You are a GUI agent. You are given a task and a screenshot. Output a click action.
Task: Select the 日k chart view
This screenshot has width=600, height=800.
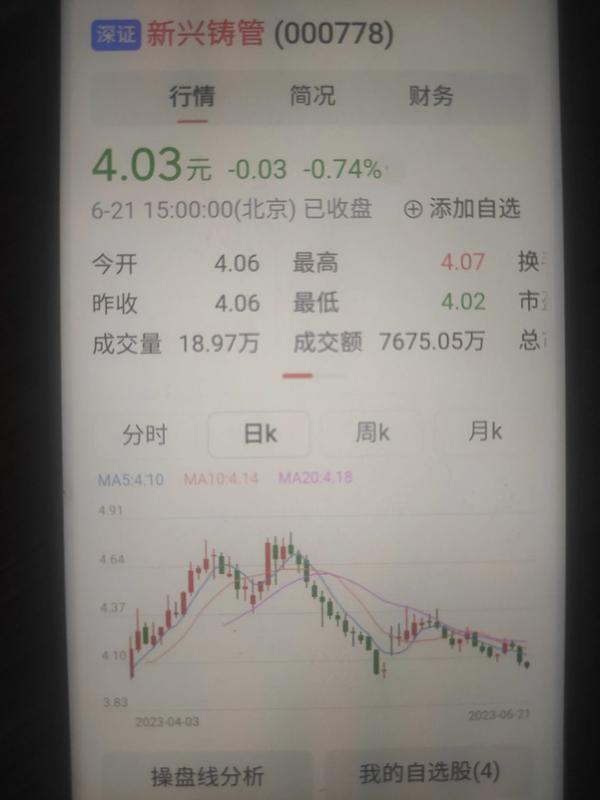coord(260,434)
